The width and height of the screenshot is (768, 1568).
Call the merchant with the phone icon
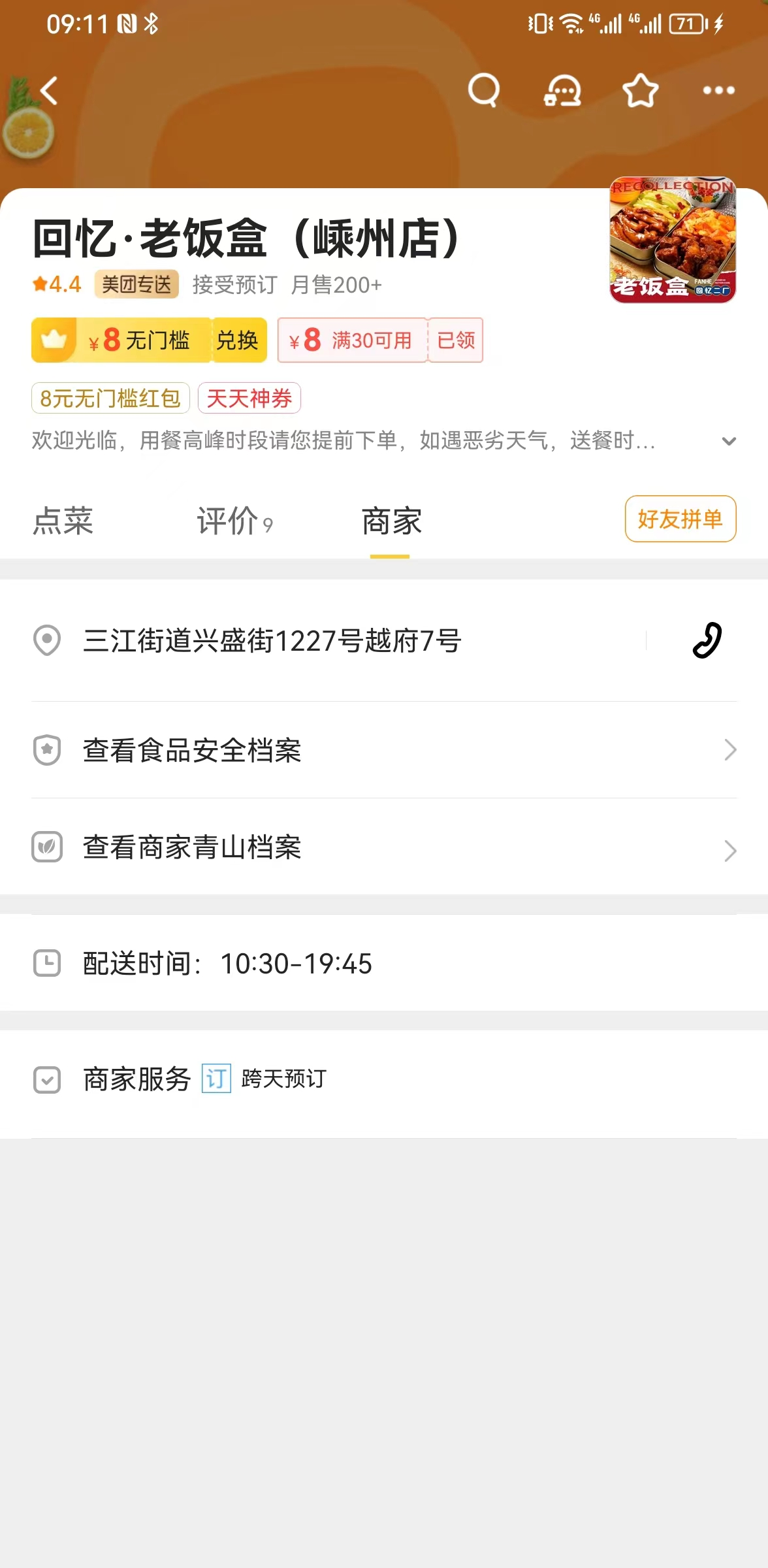[x=707, y=640]
